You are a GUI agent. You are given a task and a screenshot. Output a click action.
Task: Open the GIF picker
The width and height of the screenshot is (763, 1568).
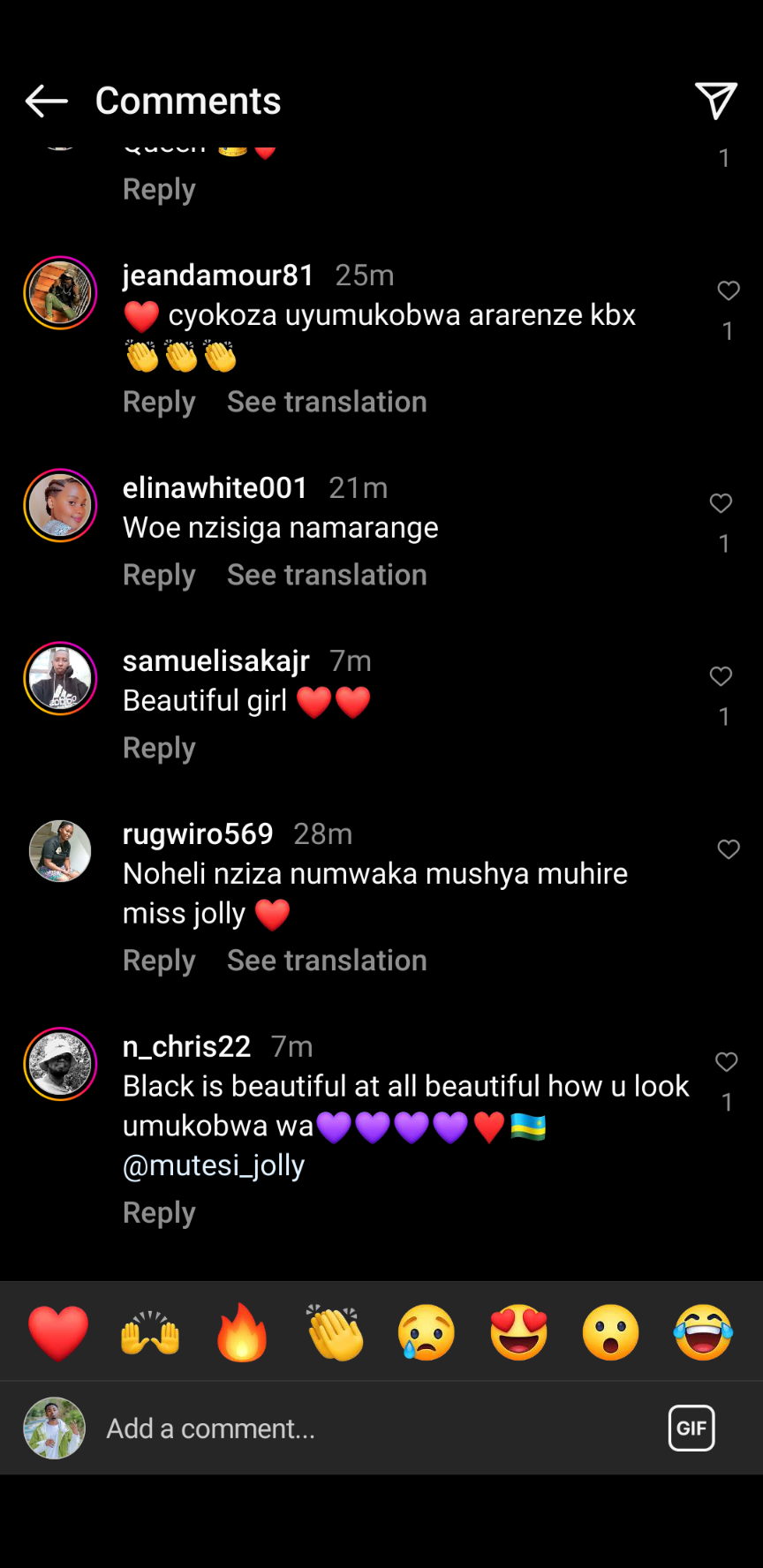click(691, 1428)
